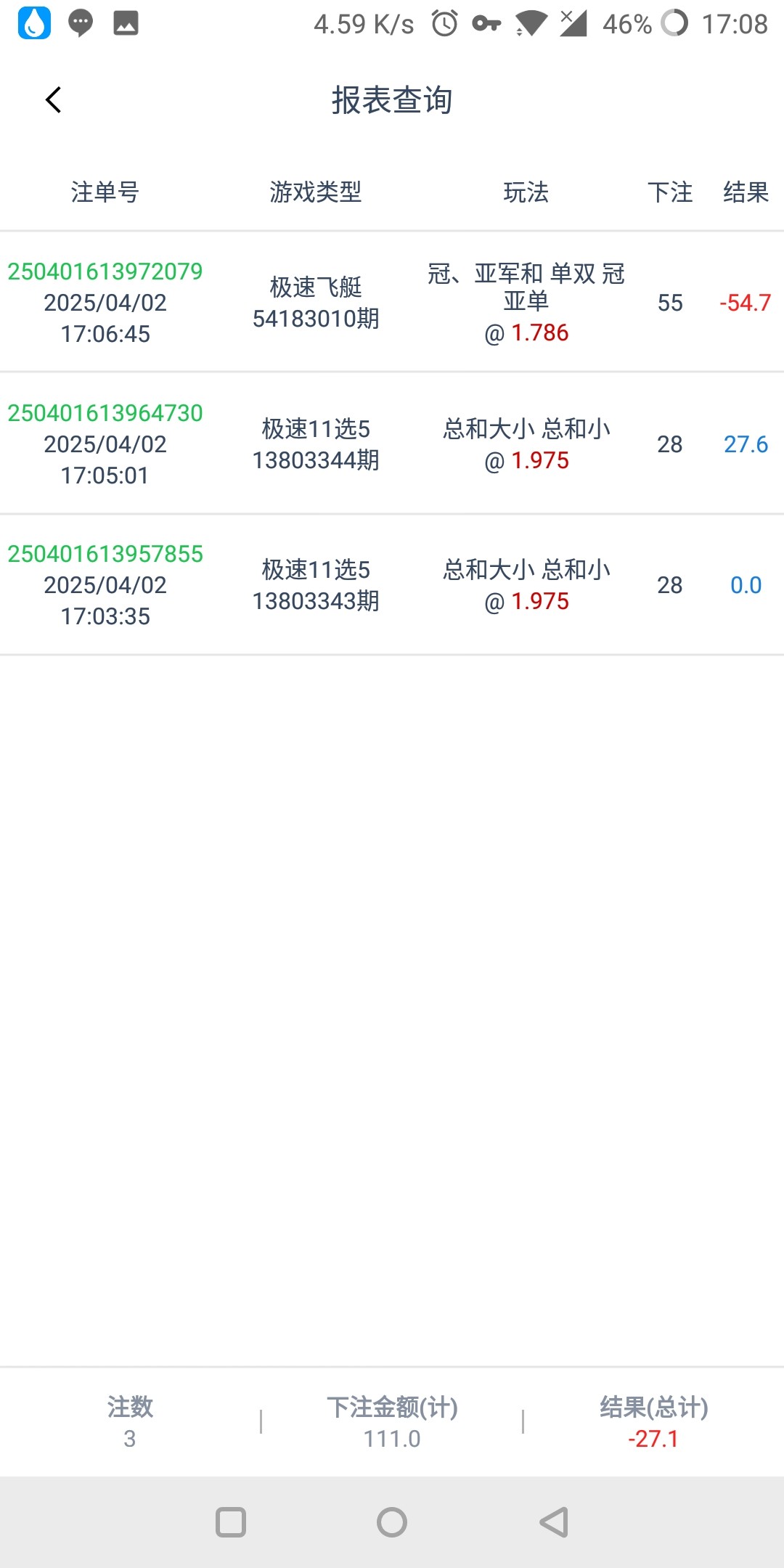
Task: Open the recent apps switcher
Action: (x=231, y=1522)
